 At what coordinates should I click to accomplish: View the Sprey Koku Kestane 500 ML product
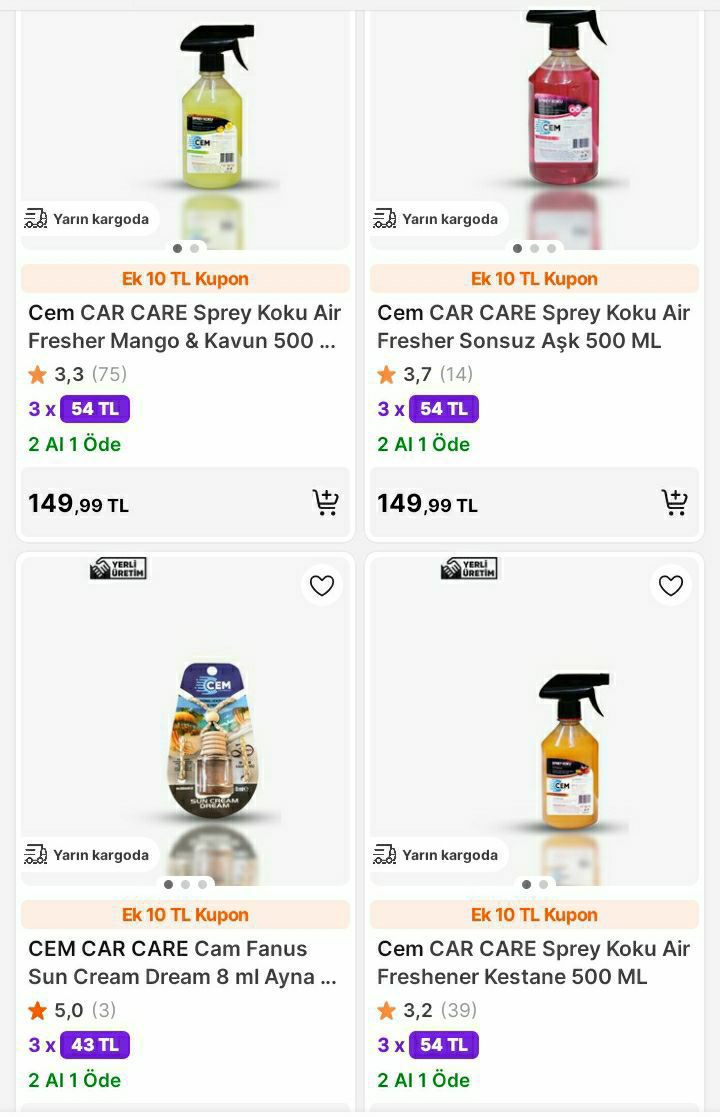click(534, 962)
